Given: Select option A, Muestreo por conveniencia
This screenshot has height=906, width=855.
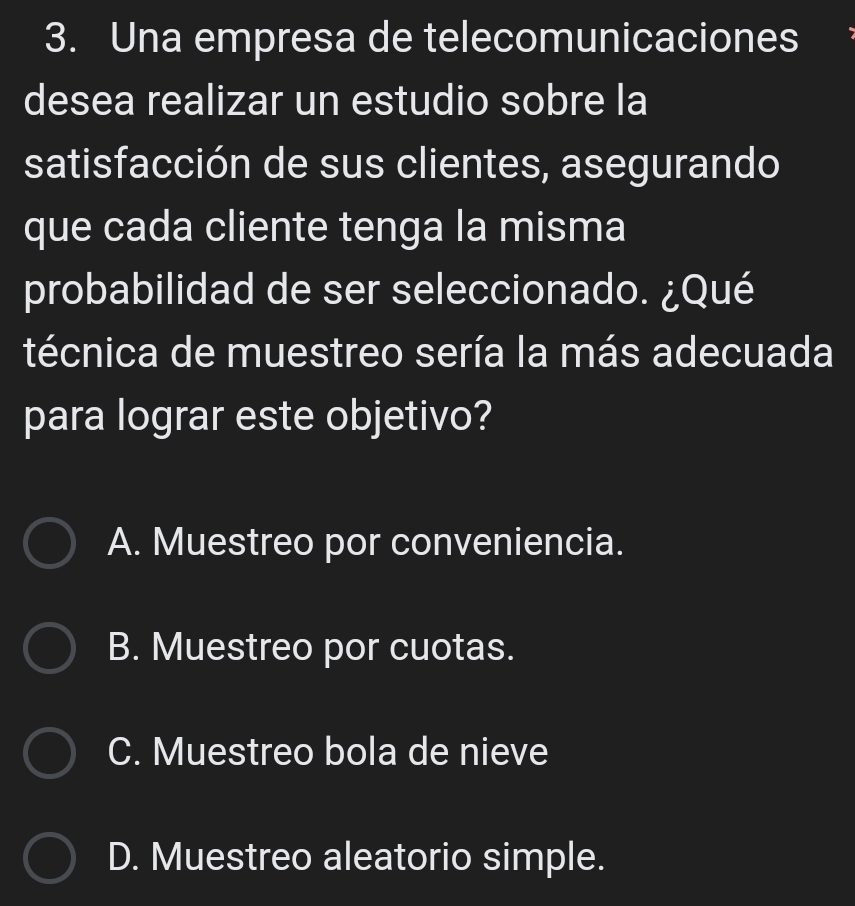Looking at the screenshot, I should point(49,543).
